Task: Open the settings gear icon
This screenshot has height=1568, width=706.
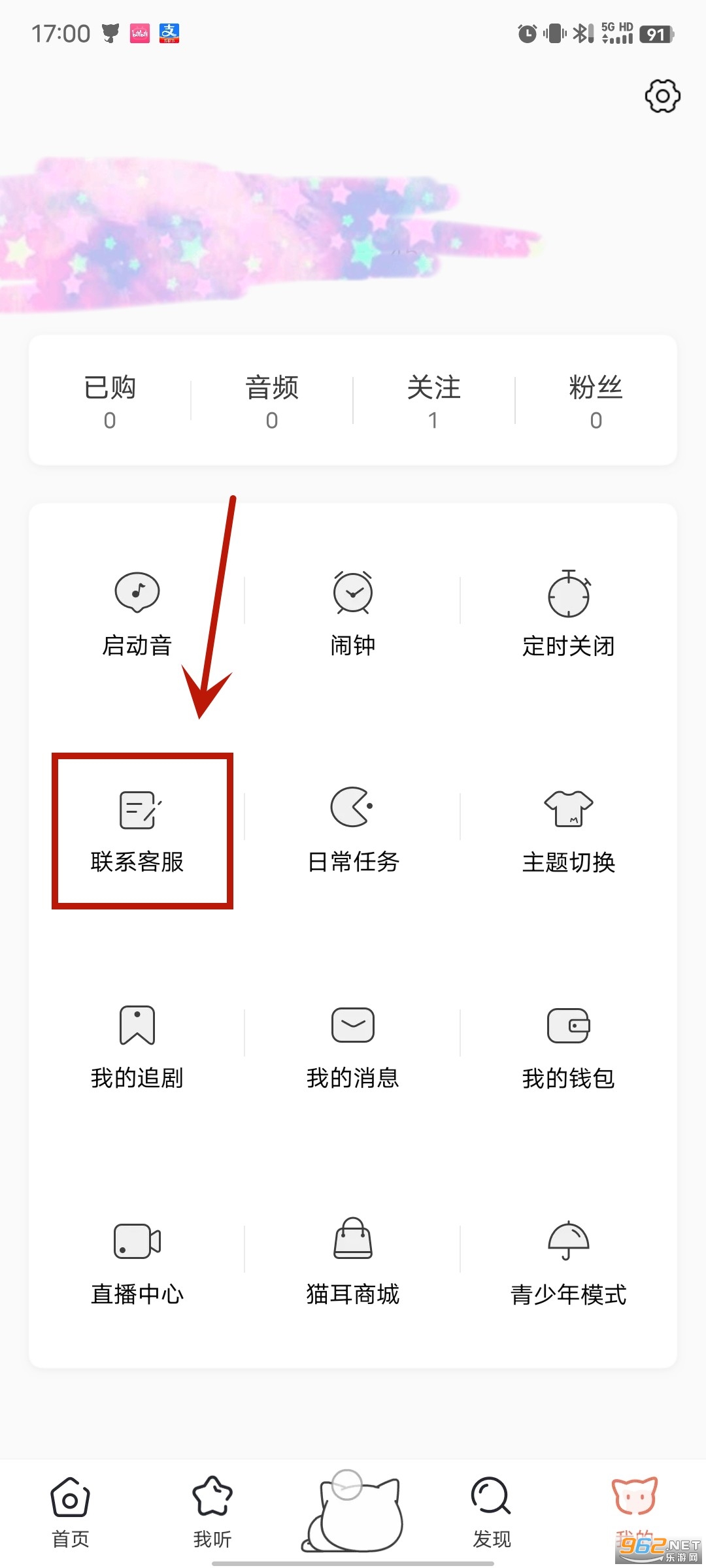Action: point(662,97)
